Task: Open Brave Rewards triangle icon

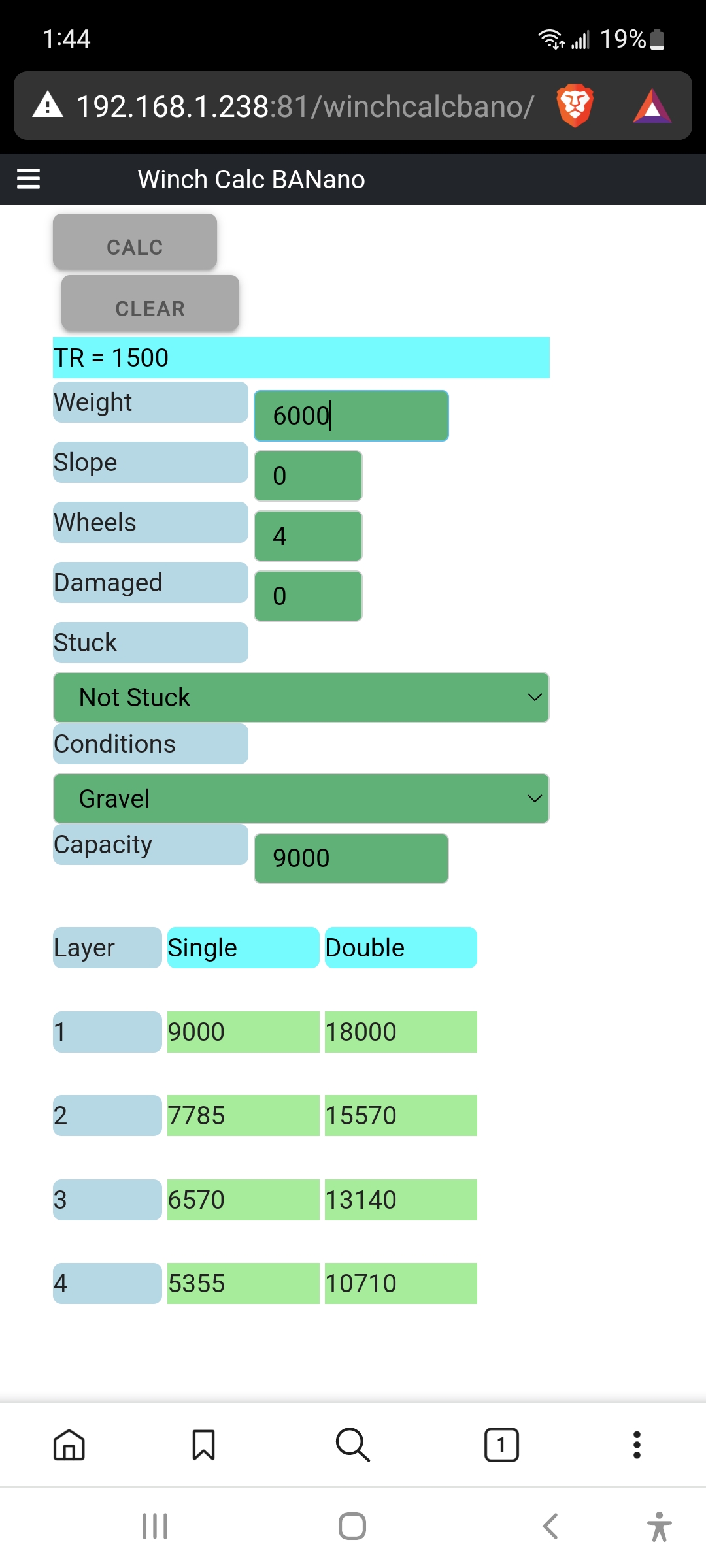Action: [652, 106]
